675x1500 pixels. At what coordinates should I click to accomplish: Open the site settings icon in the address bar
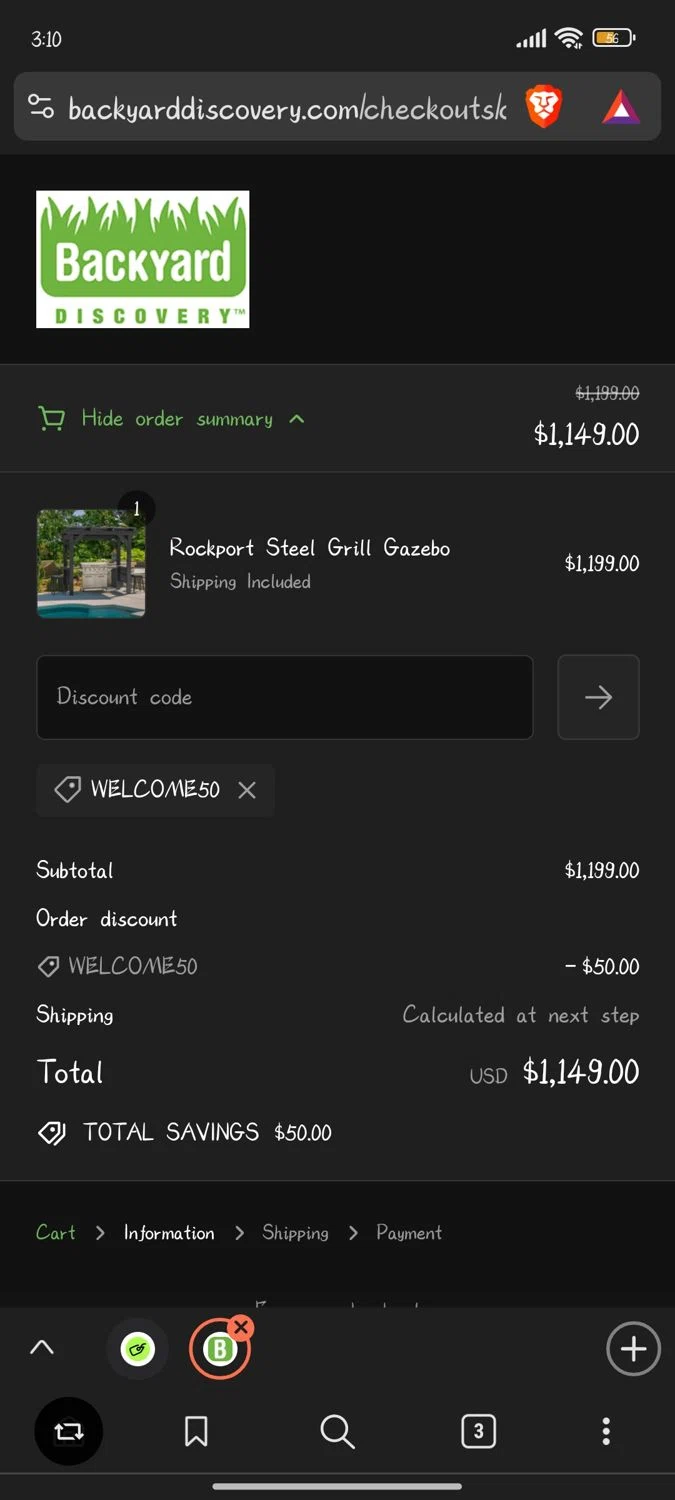point(41,107)
